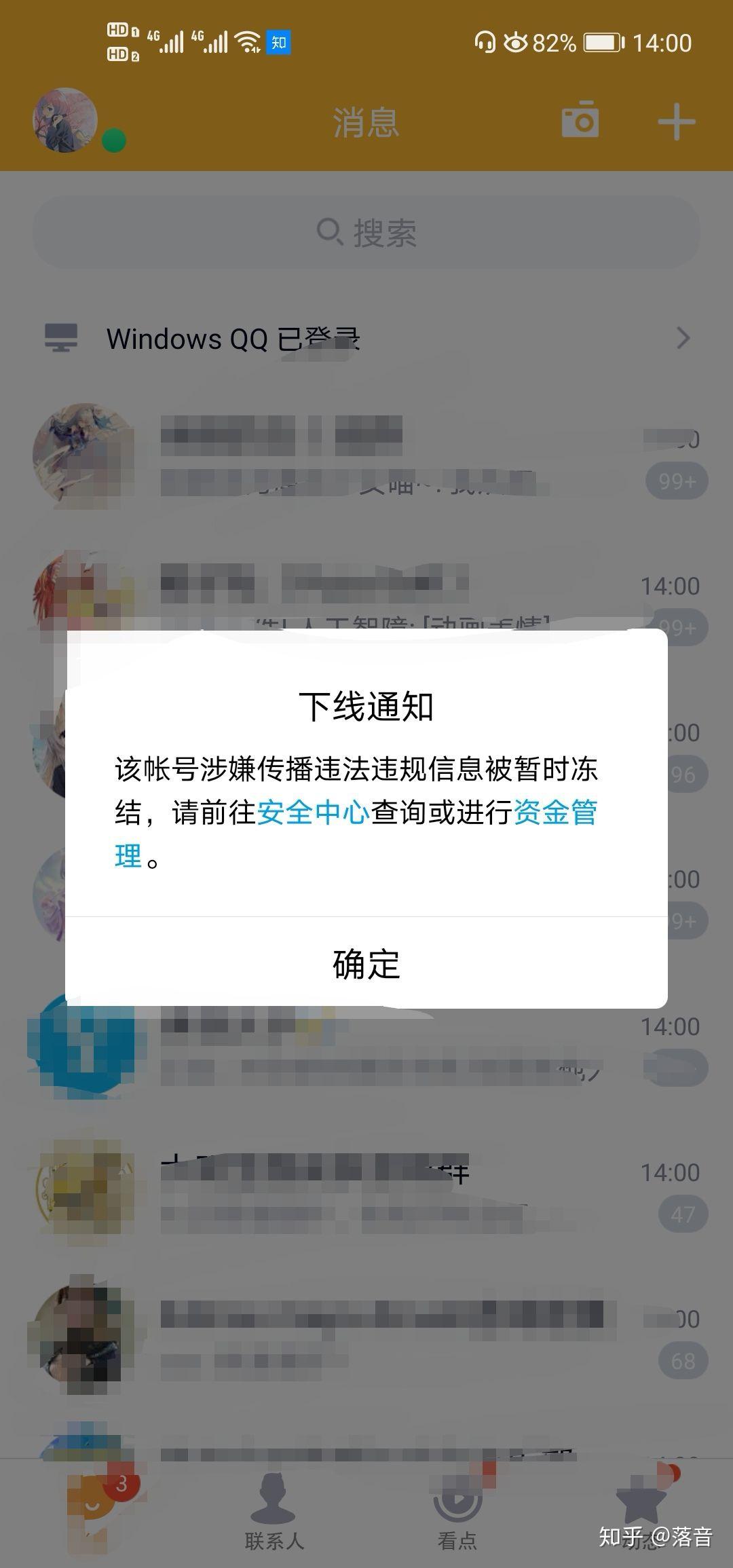
Task: Open the camera icon in header
Action: click(x=580, y=121)
